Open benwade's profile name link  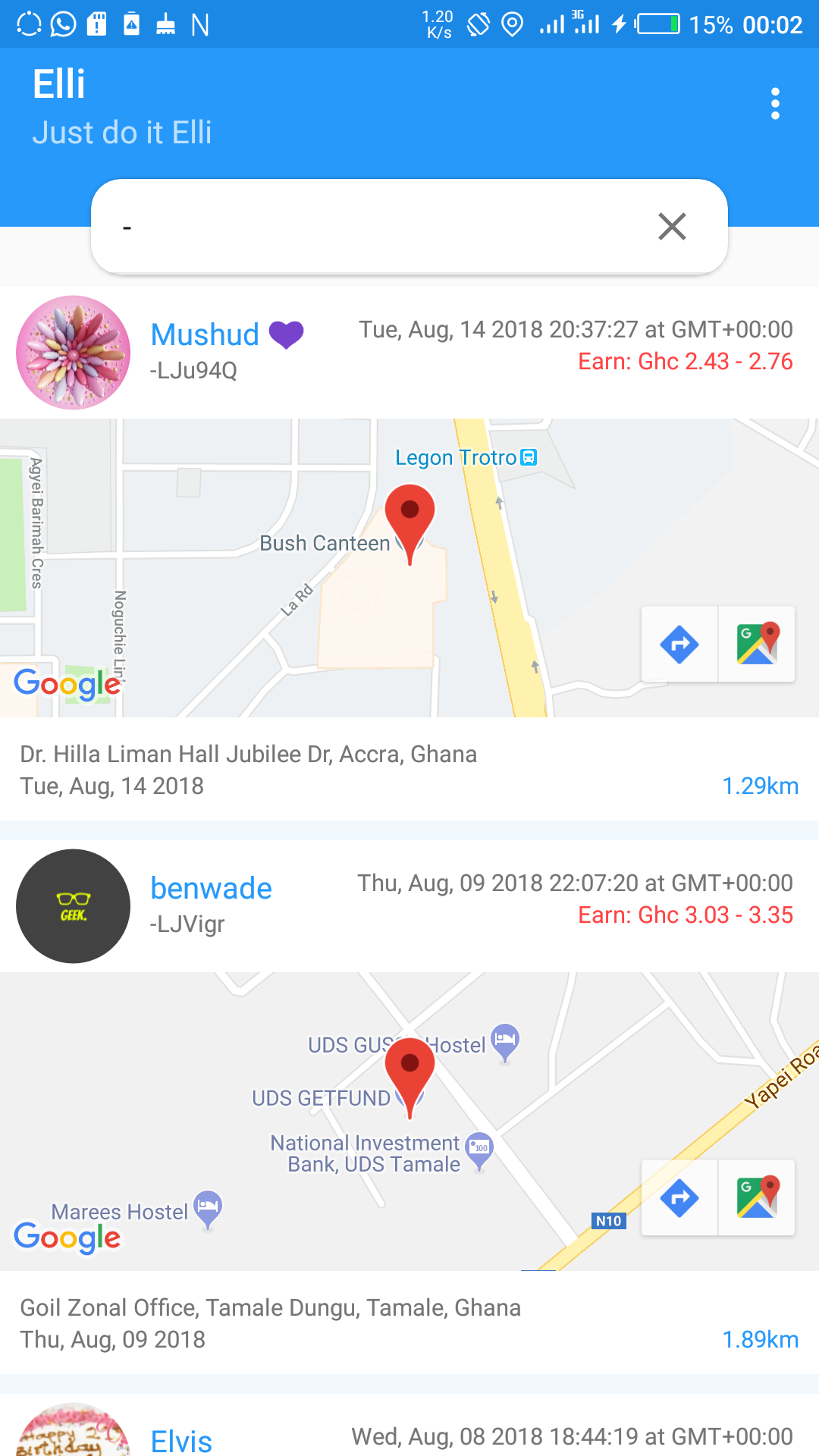[x=211, y=888]
